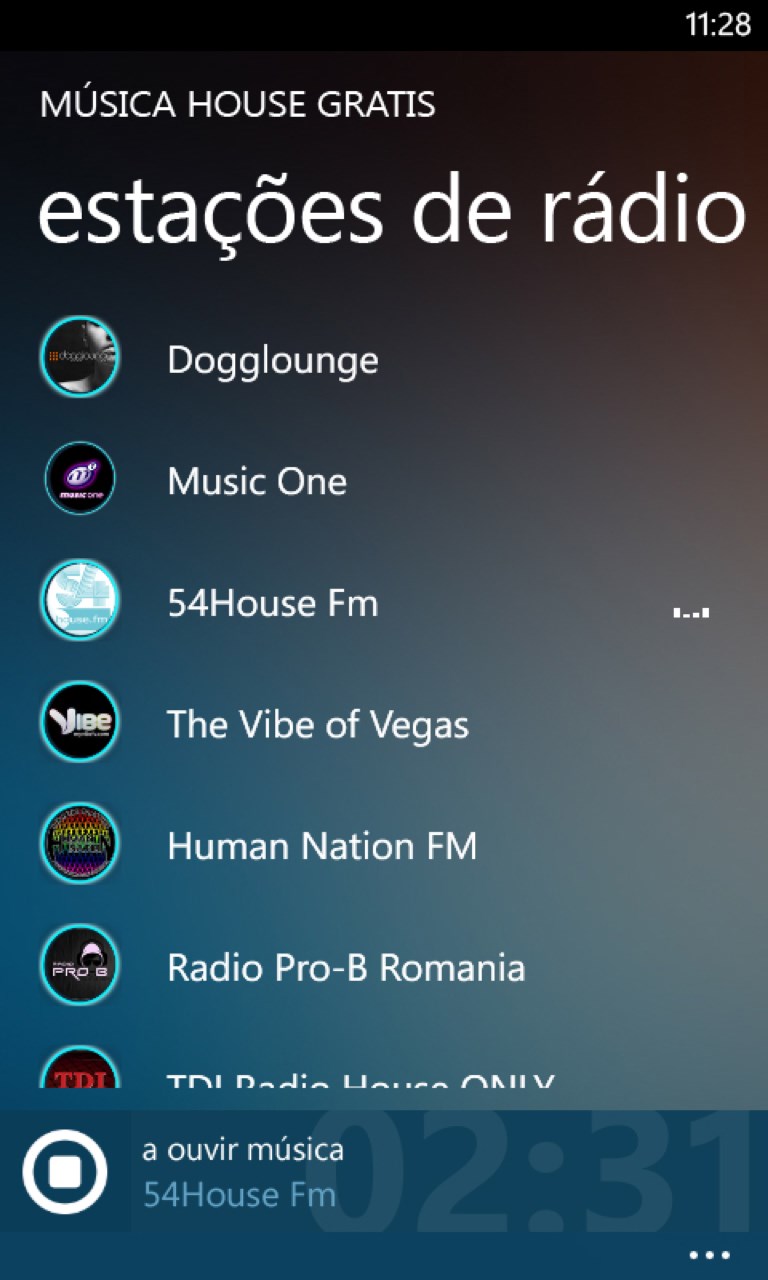
Task: Tap the 54House Fm station row
Action: tap(272, 604)
